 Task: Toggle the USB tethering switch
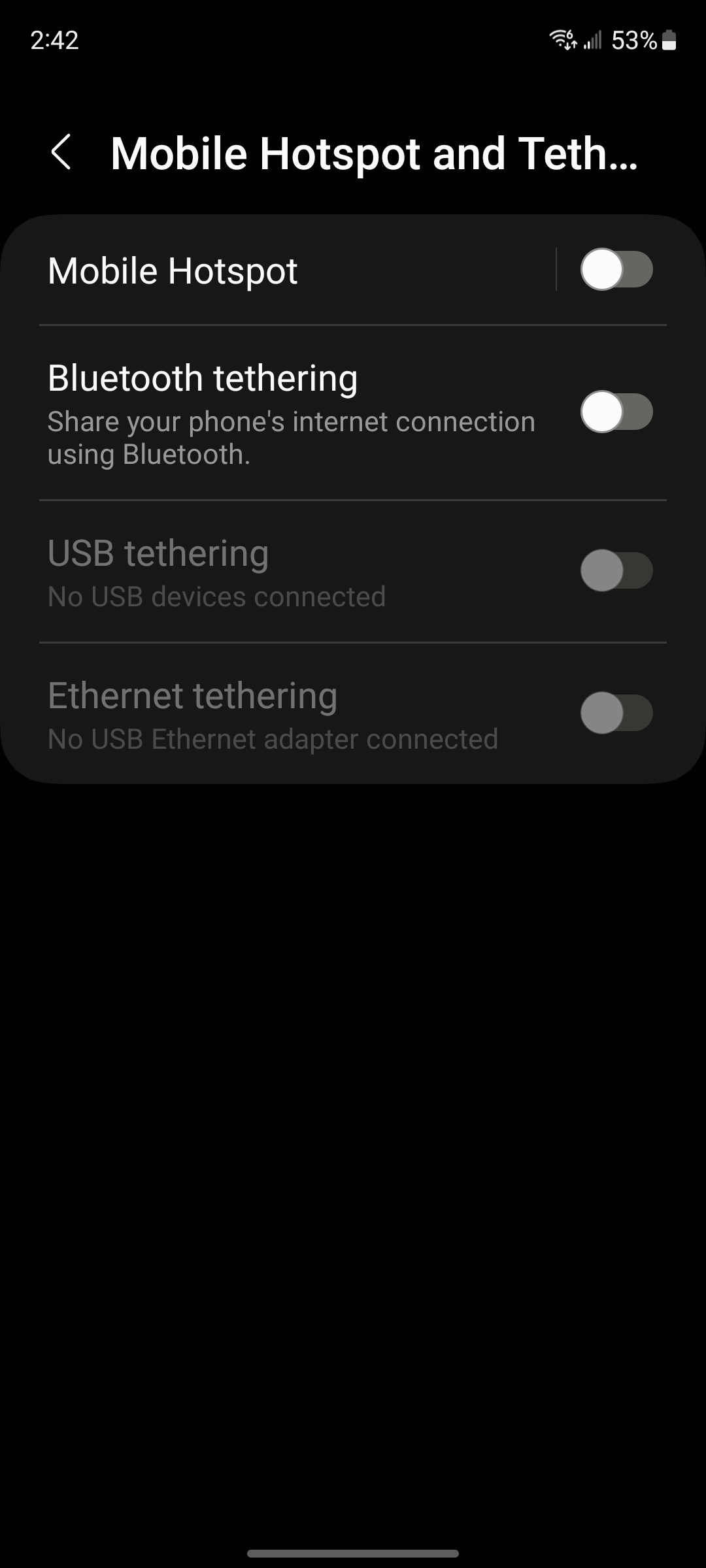click(616, 570)
